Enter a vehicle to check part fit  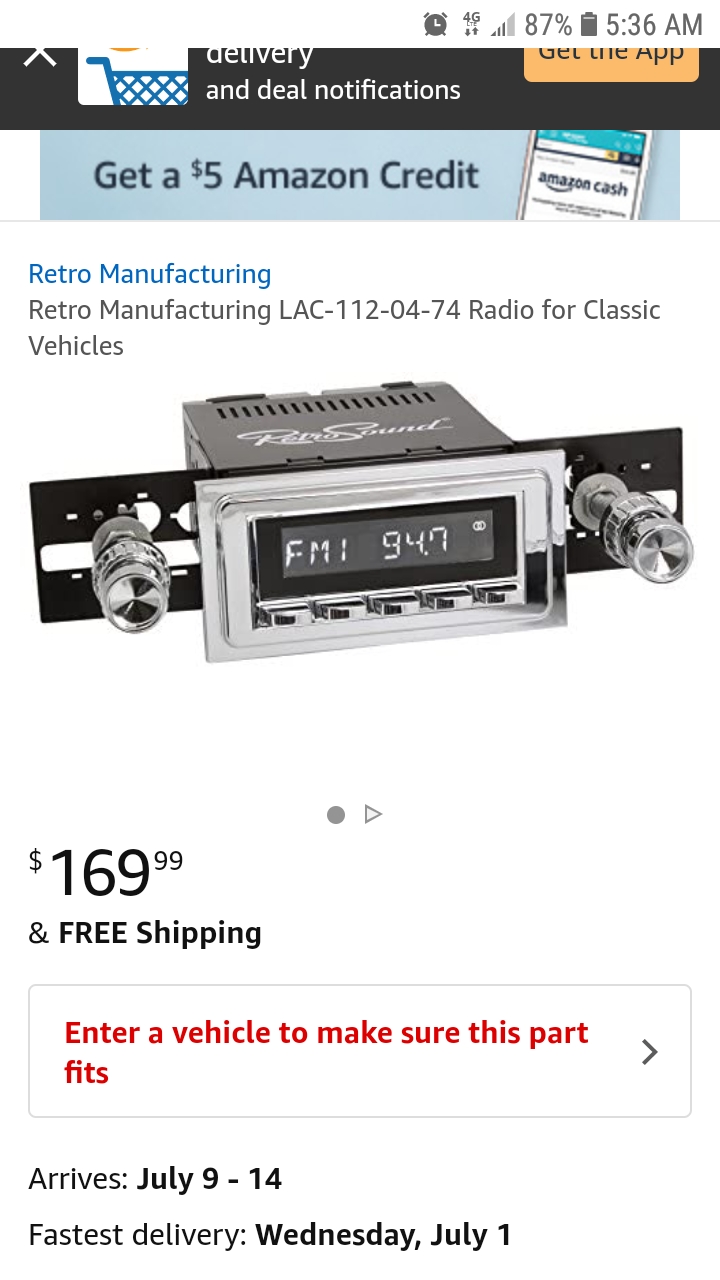pos(360,1051)
